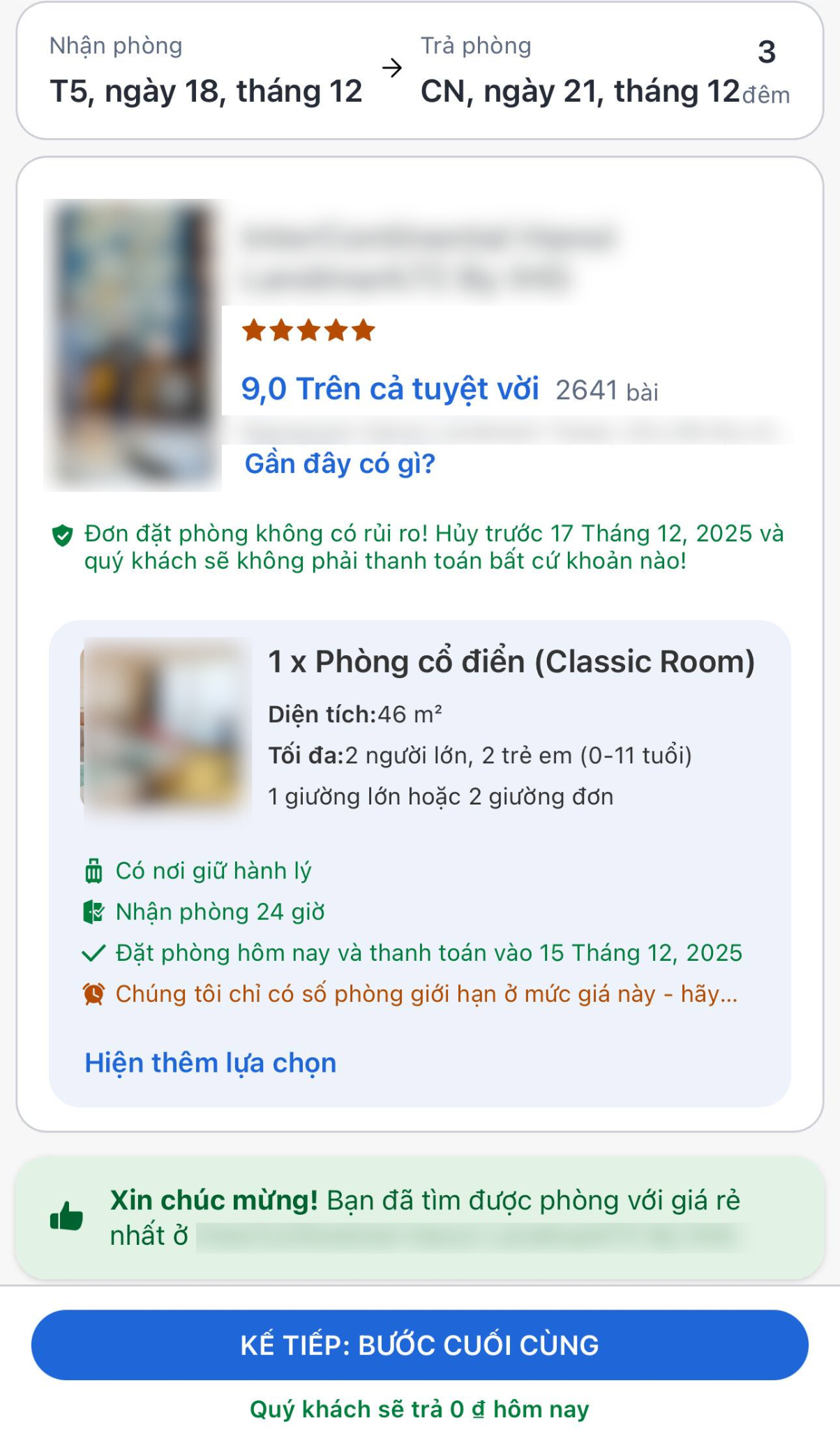Click the five orange rating stars
This screenshot has width=840, height=1429.
click(x=308, y=331)
